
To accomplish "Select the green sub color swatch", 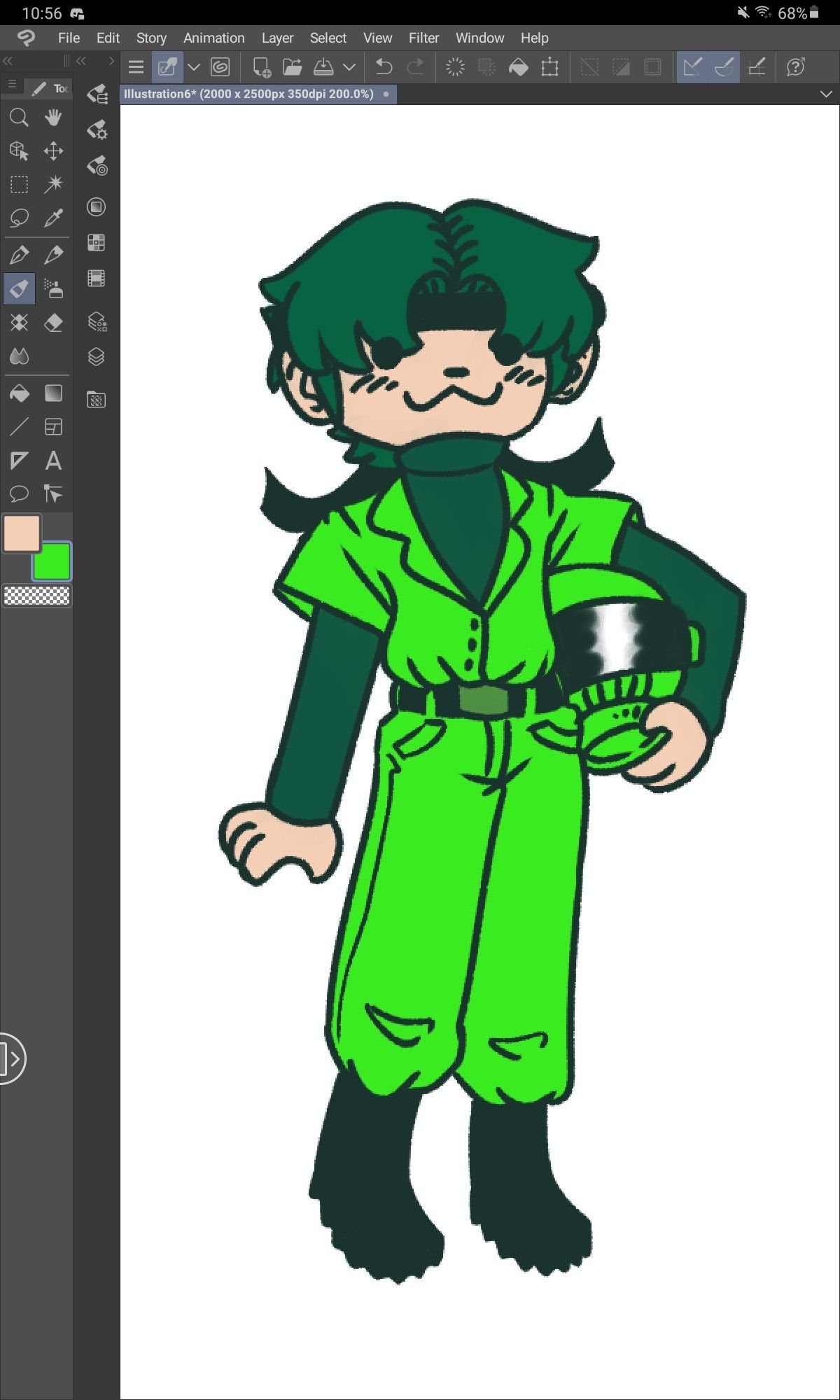I will 52,561.
